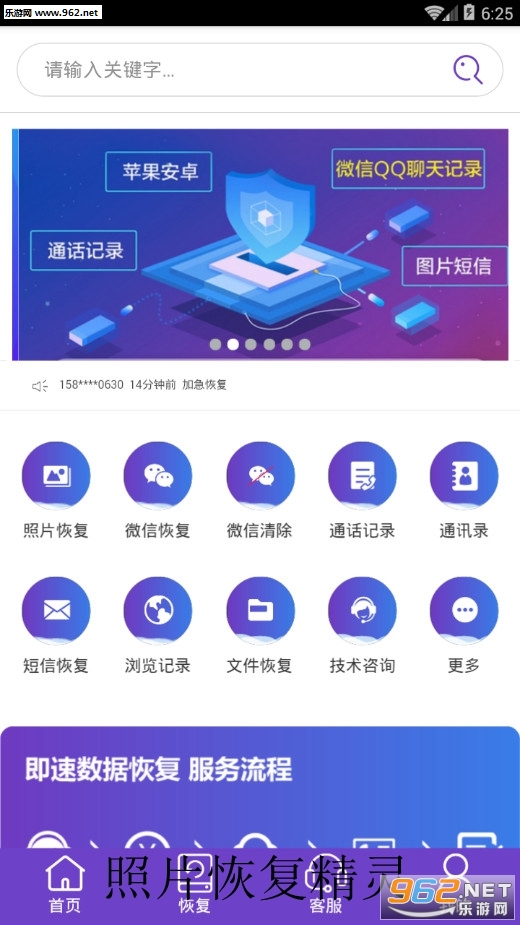
Task: Open 通讯录 contacts recovery
Action: tap(464, 490)
